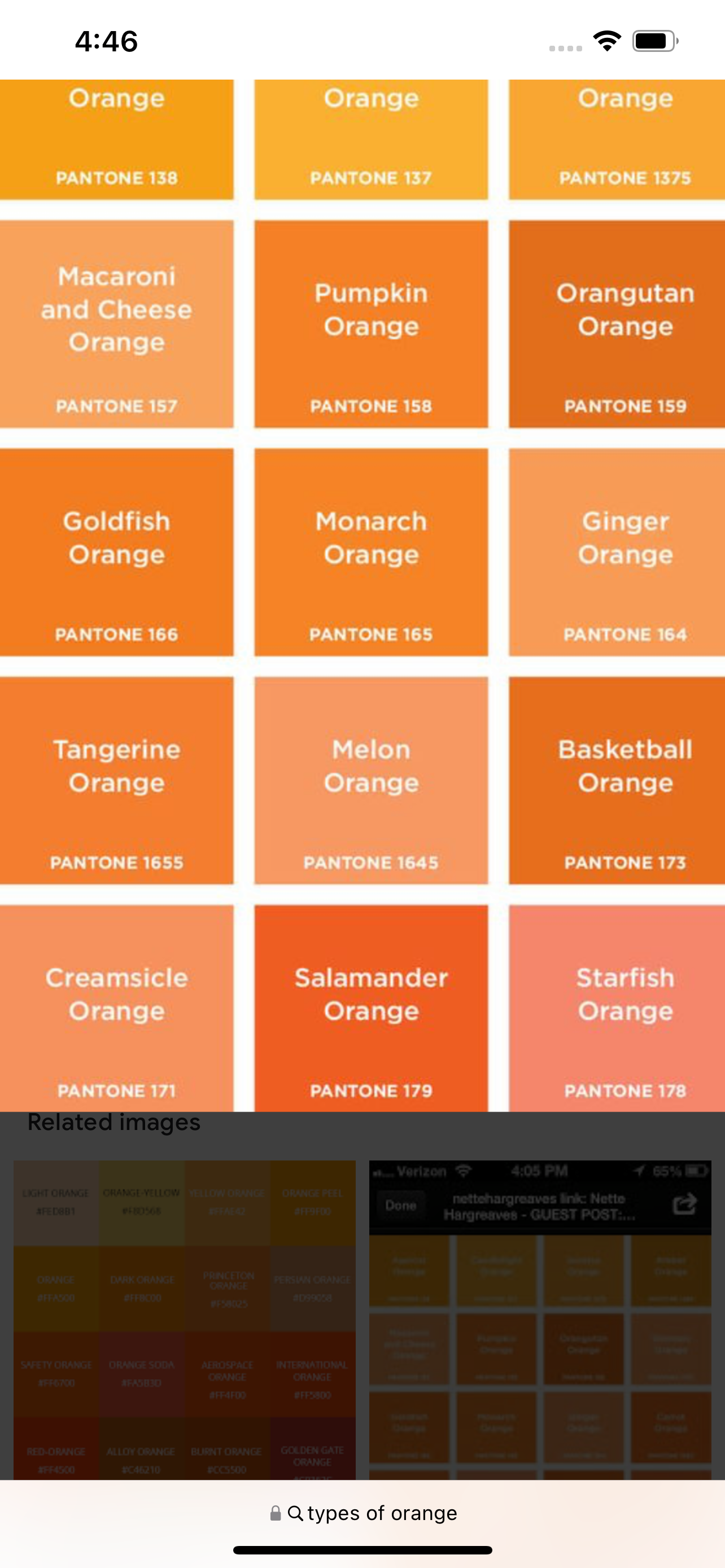The image size is (725, 1568).
Task: Tap the enlarged Pantone orange shades image
Action: (363, 595)
